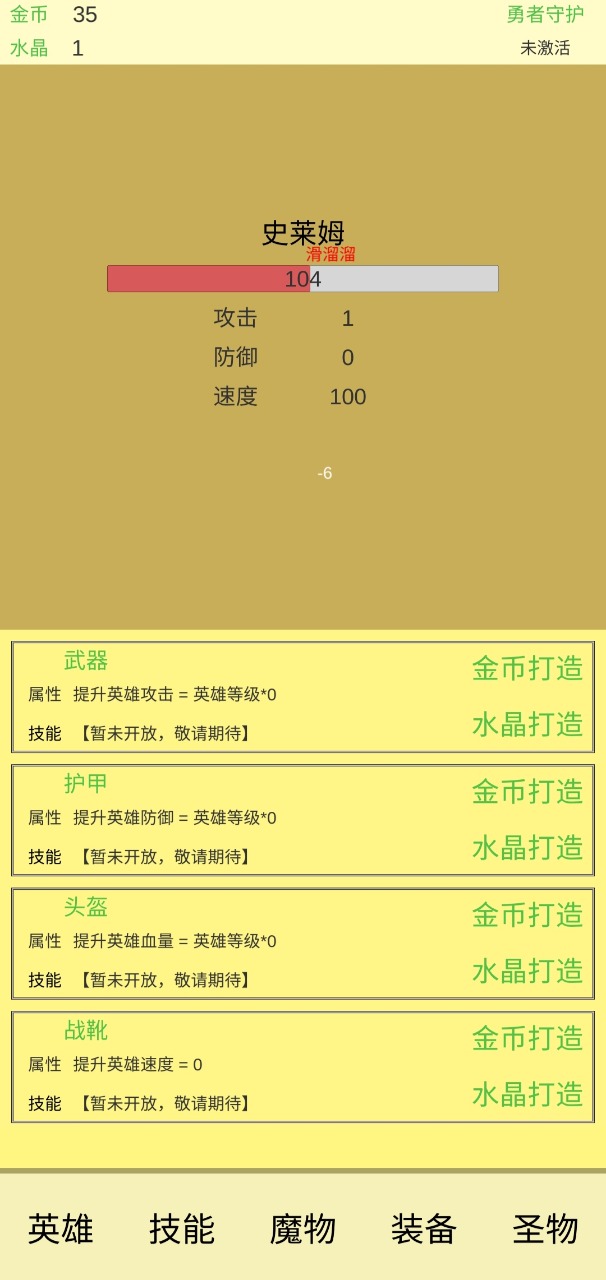Craft 战靴 with 水晶打造
The width and height of the screenshot is (606, 1280).
click(x=527, y=1094)
